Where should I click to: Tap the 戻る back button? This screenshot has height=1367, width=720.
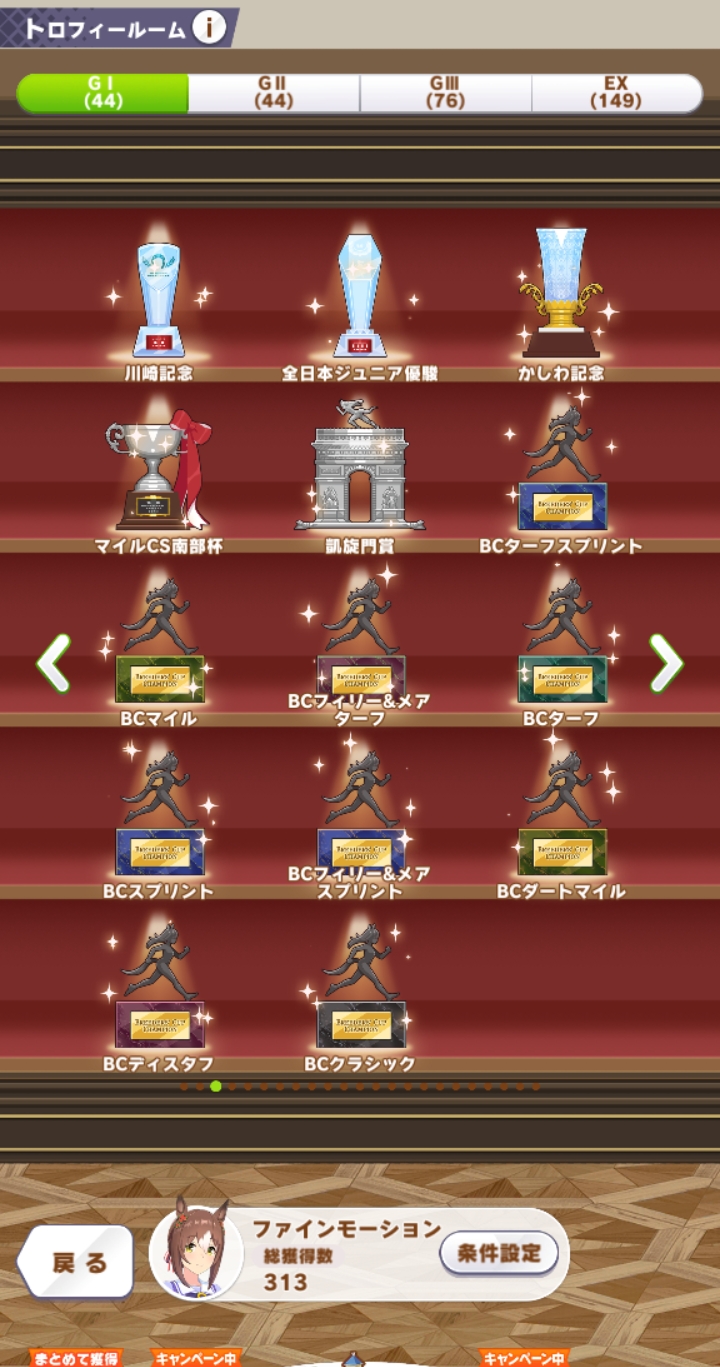pos(77,1261)
